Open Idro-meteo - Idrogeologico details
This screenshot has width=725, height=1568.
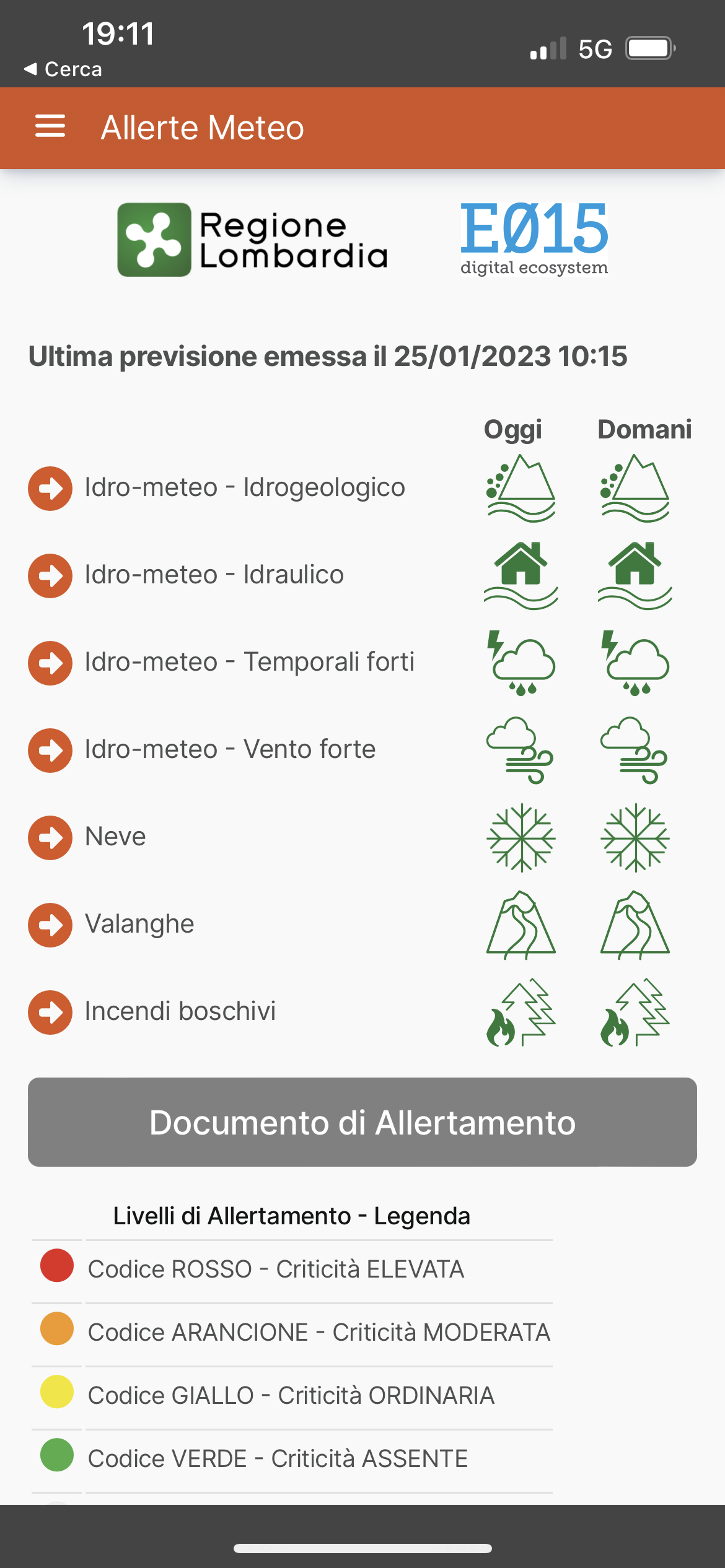click(x=244, y=488)
